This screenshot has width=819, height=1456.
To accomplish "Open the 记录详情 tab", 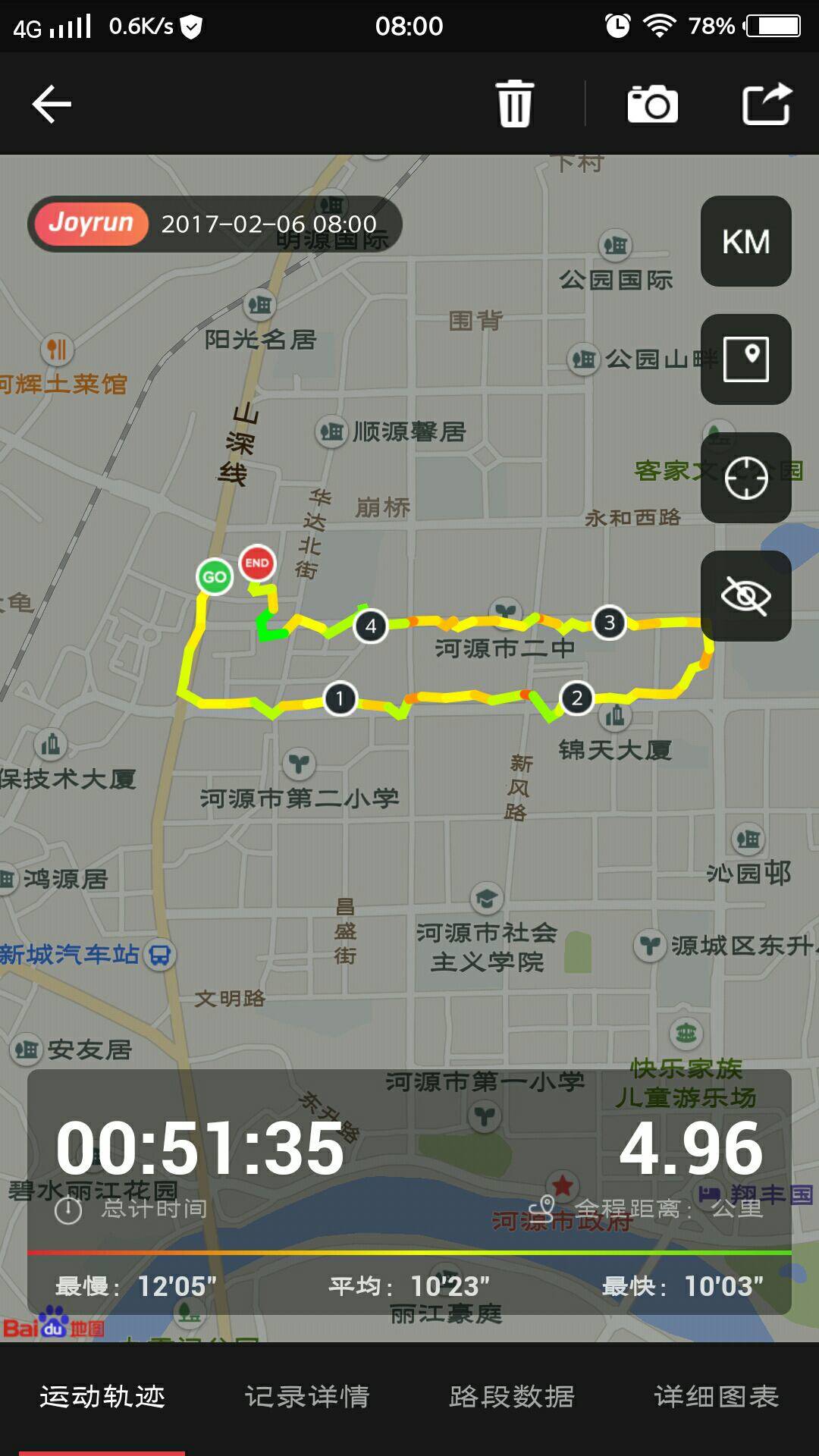I will (307, 1396).
